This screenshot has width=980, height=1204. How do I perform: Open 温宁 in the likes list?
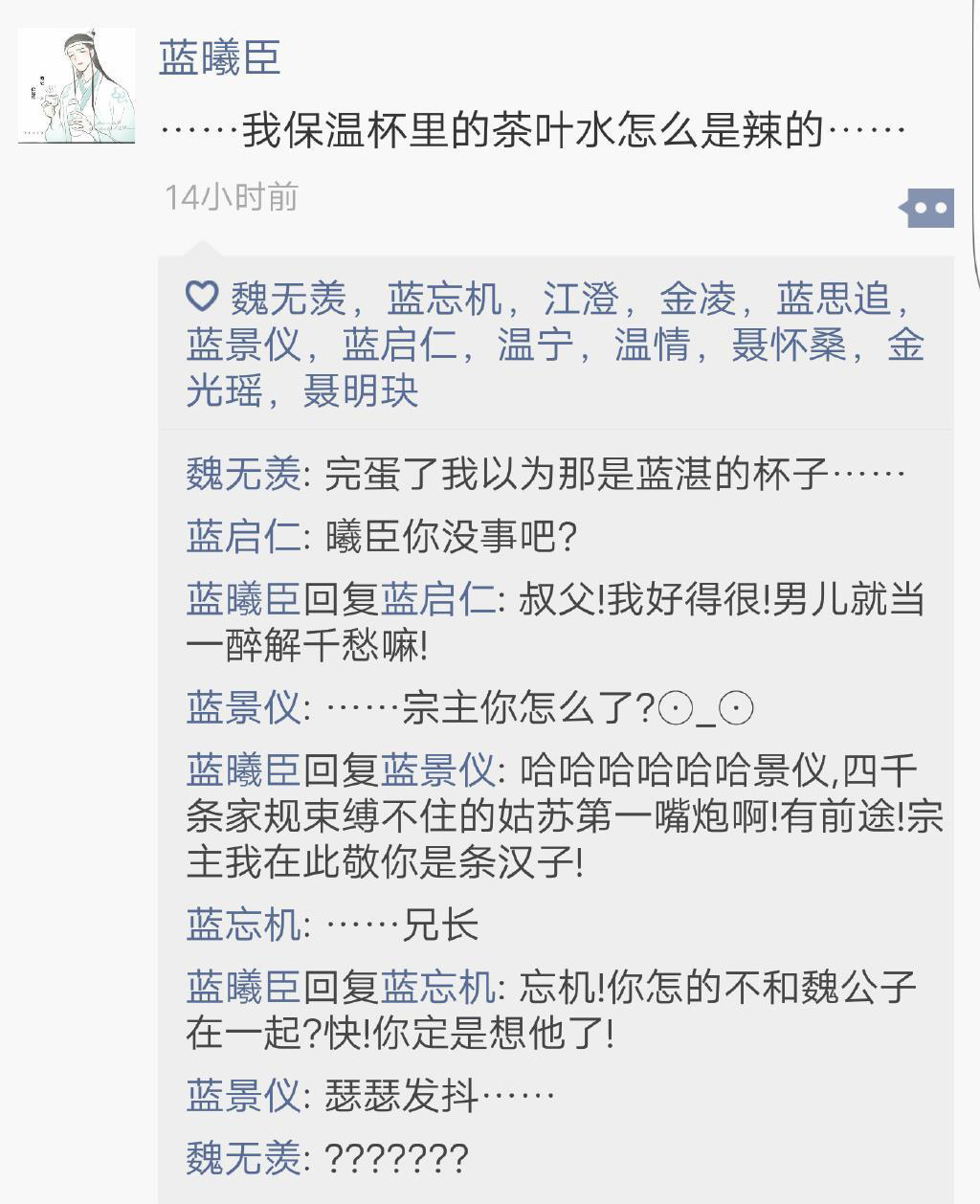[x=536, y=345]
